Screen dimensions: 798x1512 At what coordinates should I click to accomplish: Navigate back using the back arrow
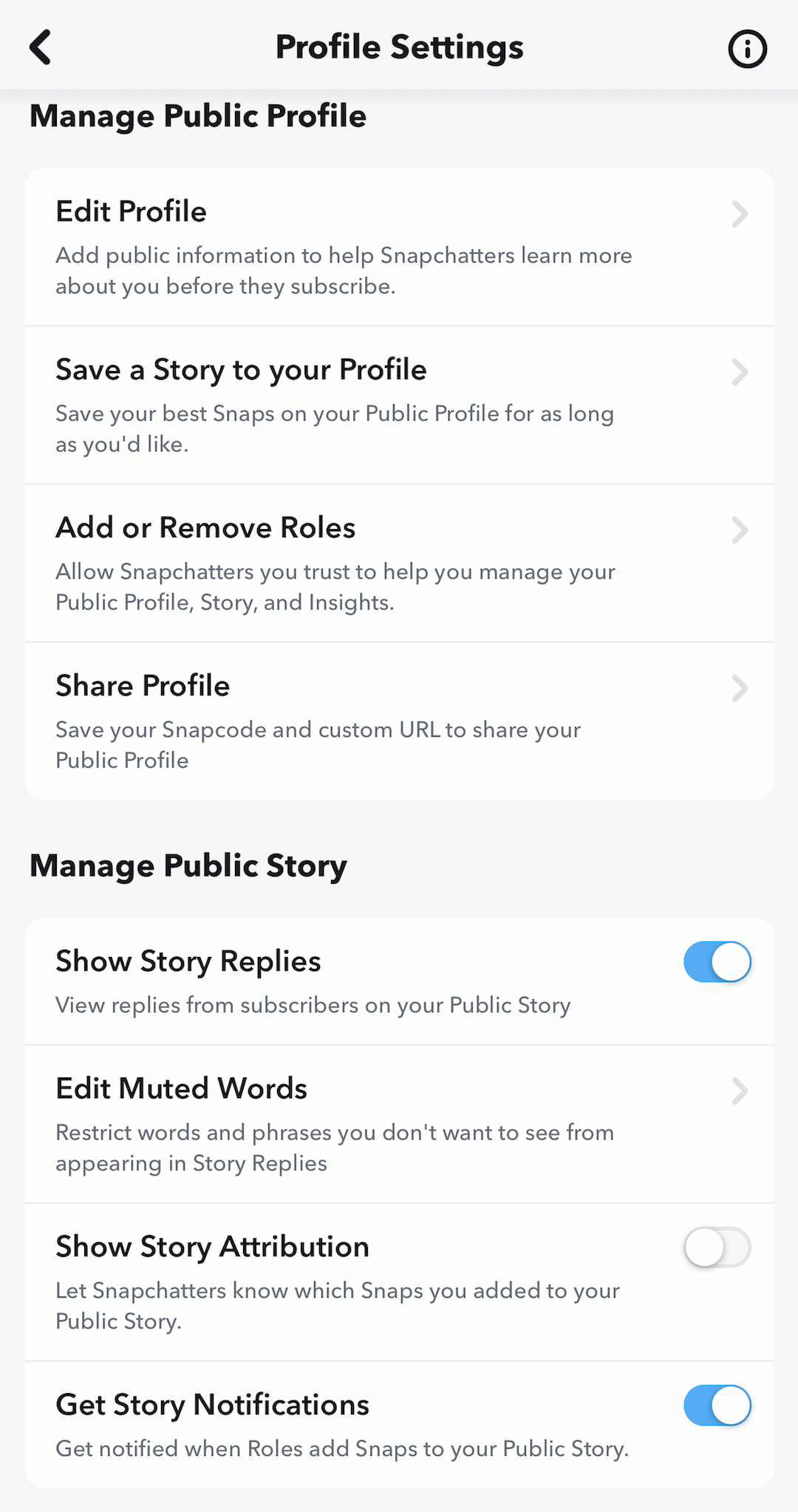click(x=41, y=47)
